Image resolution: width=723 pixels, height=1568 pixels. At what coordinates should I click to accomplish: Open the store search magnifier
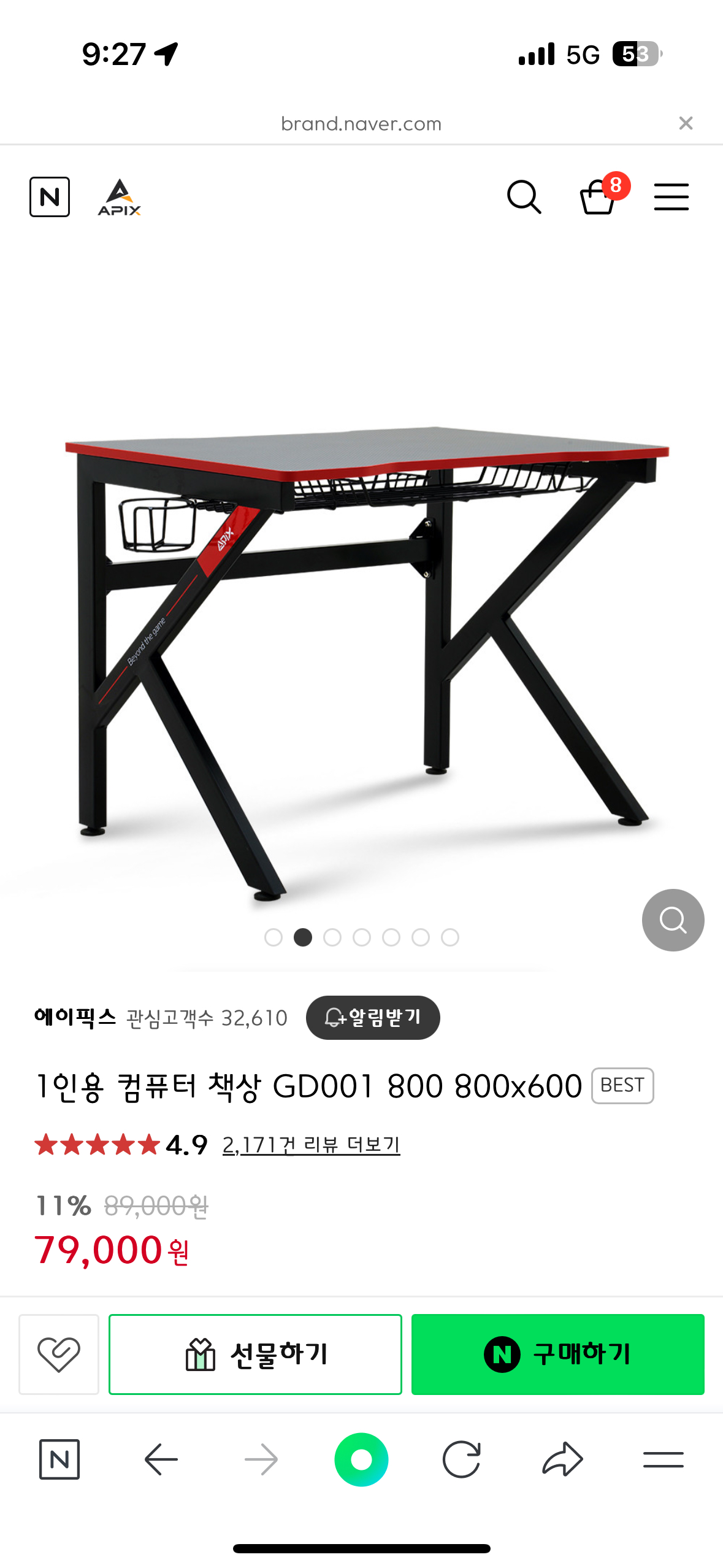point(524,197)
